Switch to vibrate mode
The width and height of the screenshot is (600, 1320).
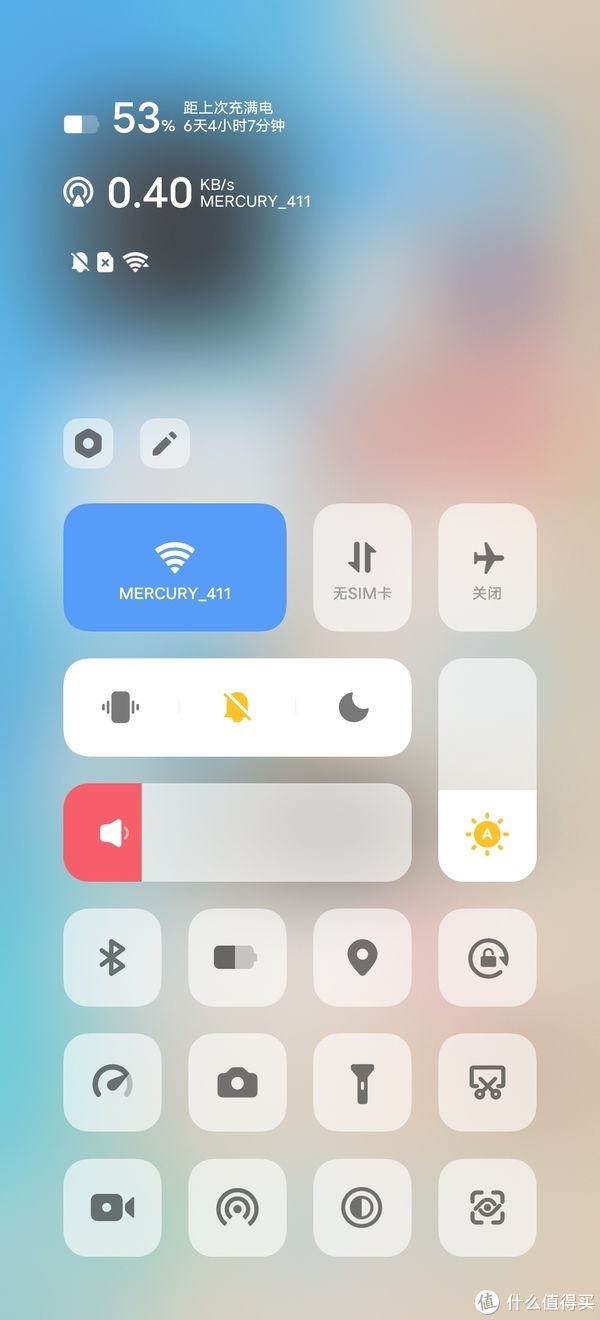click(x=120, y=707)
